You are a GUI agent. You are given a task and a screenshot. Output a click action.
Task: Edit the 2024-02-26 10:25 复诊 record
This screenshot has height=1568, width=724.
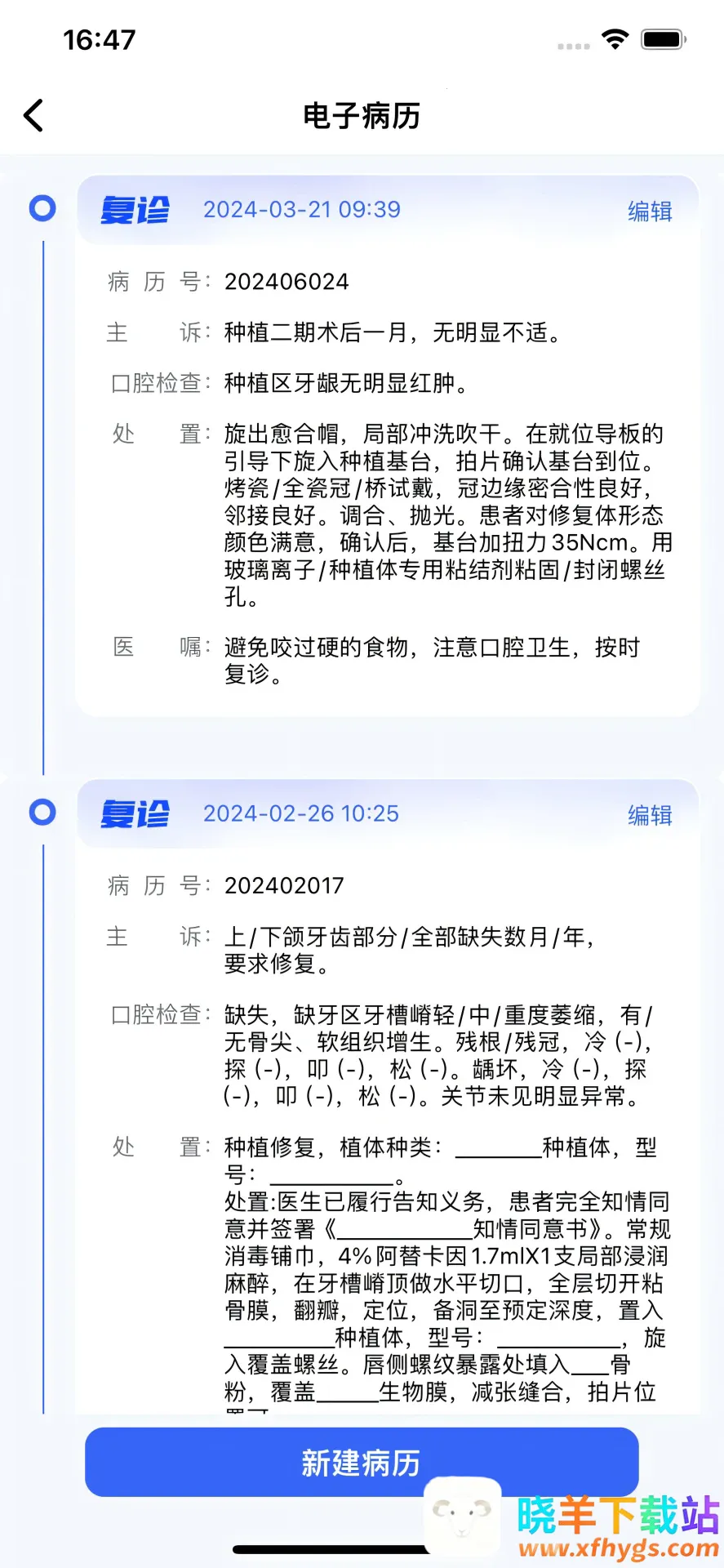click(649, 815)
